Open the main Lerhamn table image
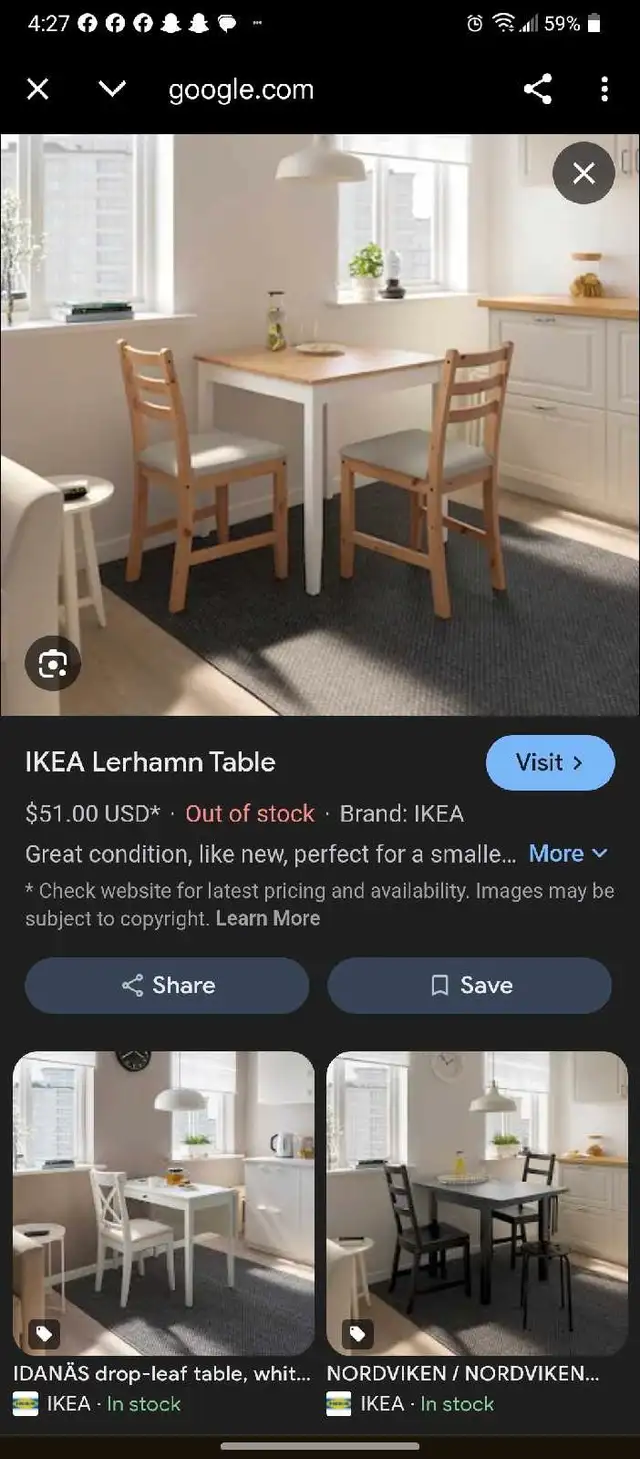640x1459 pixels. [x=320, y=425]
